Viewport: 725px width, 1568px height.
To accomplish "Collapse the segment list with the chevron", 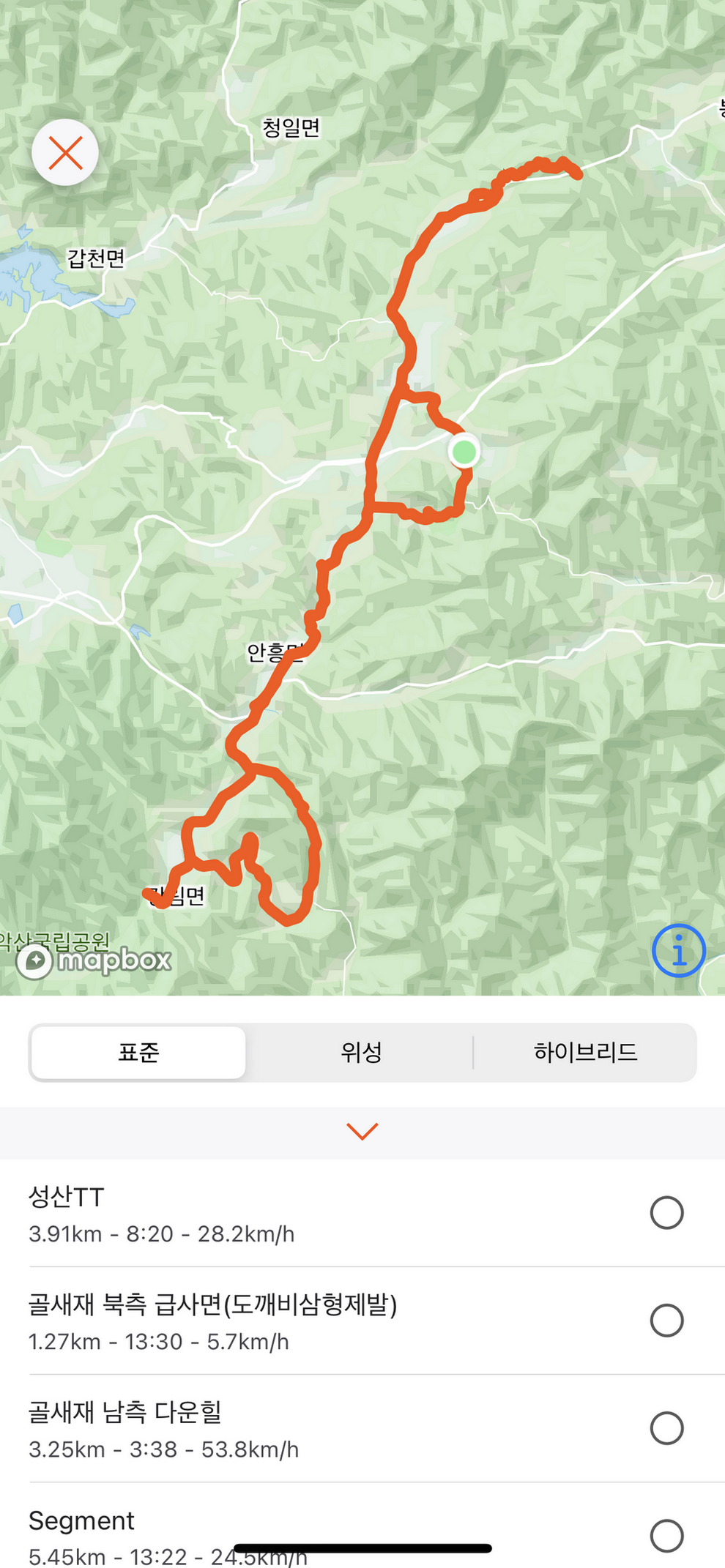I will point(362,1131).
